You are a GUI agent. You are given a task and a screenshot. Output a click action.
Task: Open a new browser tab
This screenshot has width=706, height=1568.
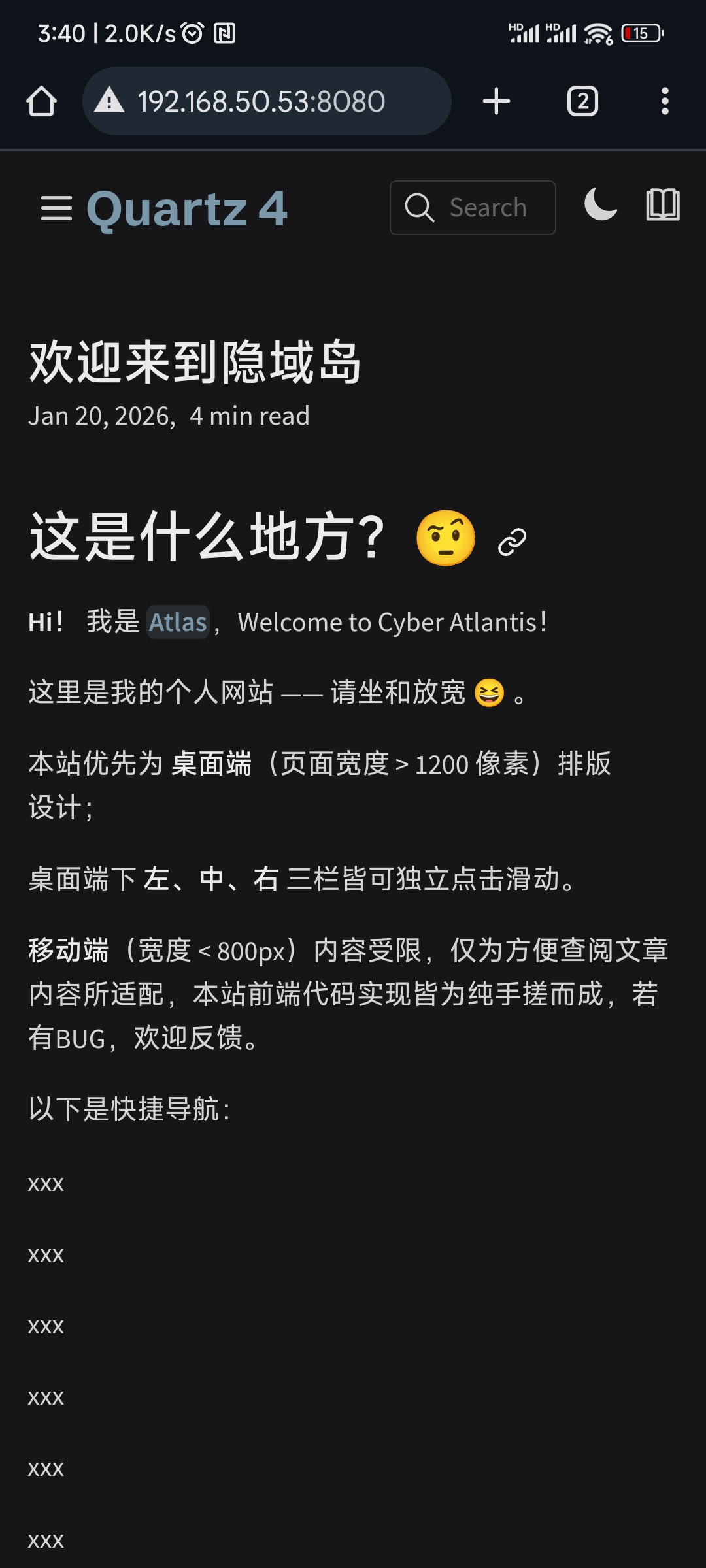coord(496,101)
